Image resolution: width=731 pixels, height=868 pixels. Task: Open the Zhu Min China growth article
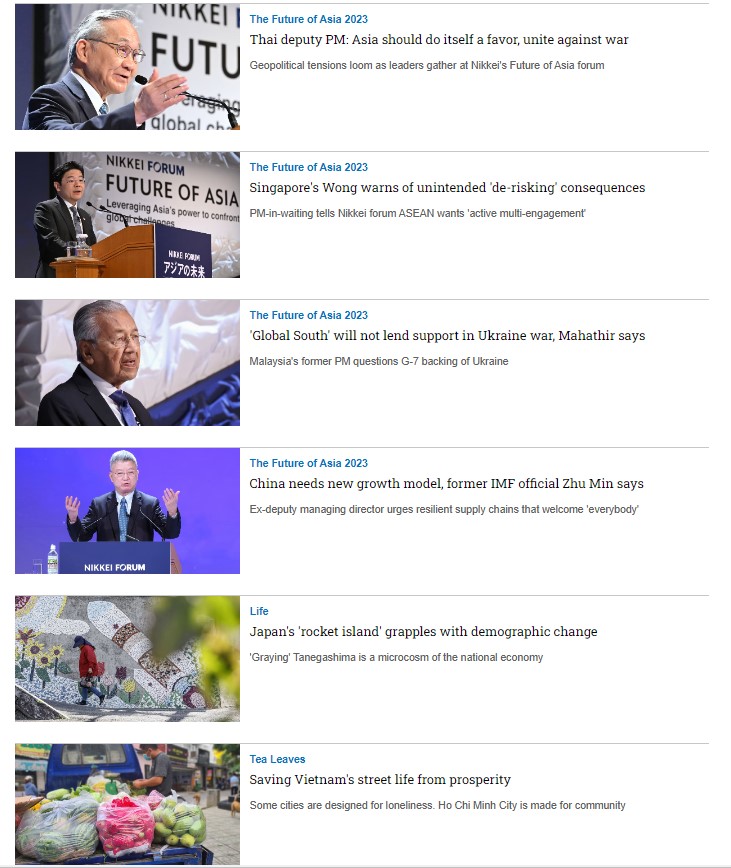tap(446, 484)
